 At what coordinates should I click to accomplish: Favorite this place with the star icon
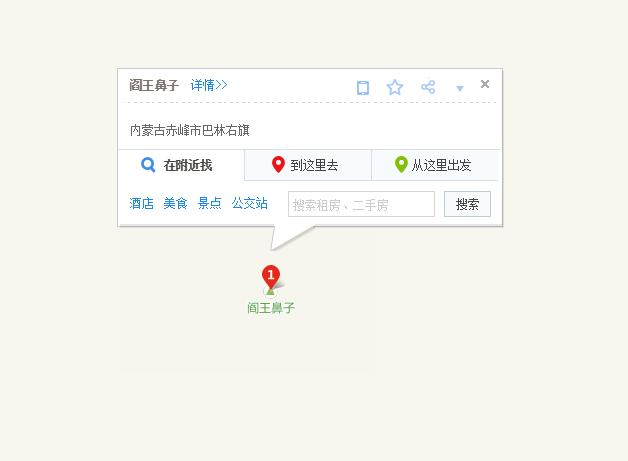click(x=395, y=88)
